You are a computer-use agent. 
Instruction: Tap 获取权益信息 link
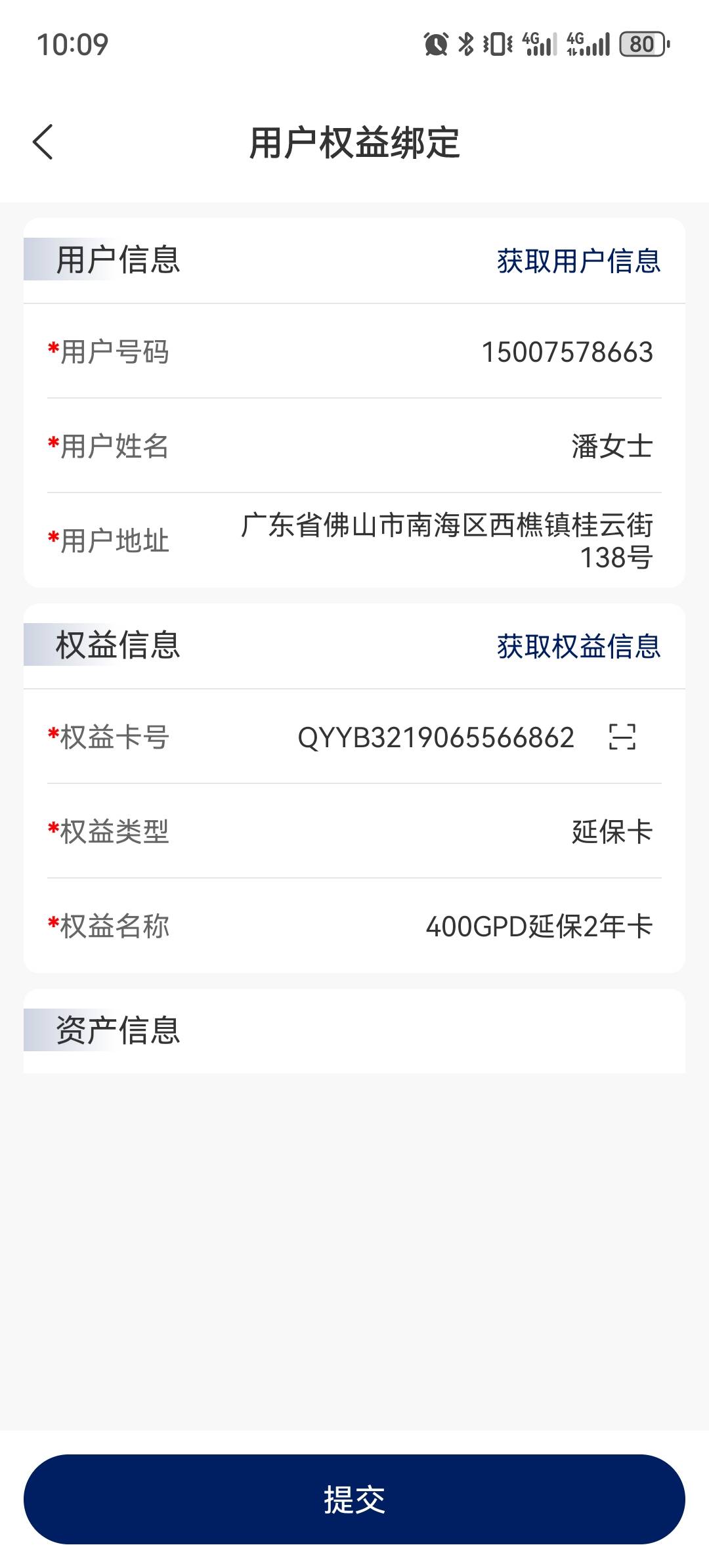pyautogui.click(x=578, y=646)
